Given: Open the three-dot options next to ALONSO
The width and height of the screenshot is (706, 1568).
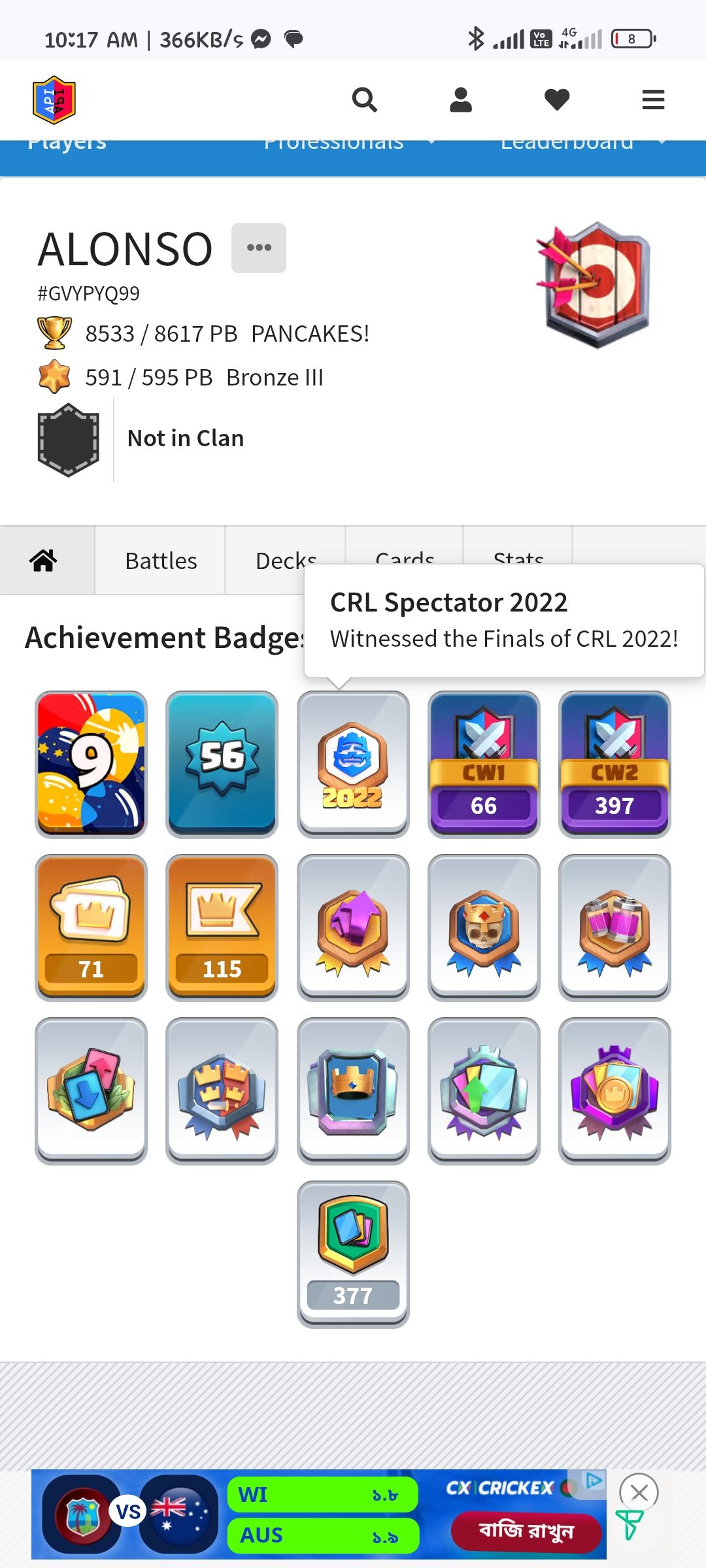Looking at the screenshot, I should click(259, 248).
